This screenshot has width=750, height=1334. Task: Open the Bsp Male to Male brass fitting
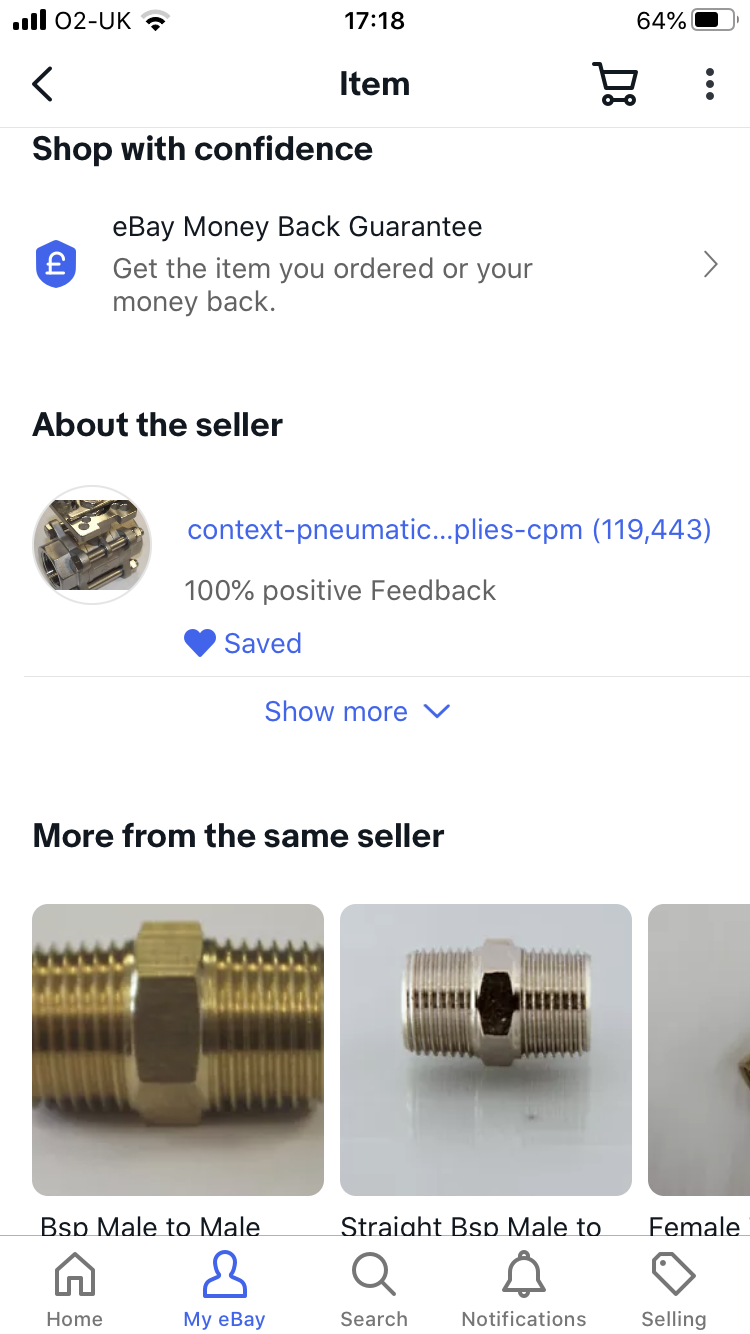(178, 1050)
